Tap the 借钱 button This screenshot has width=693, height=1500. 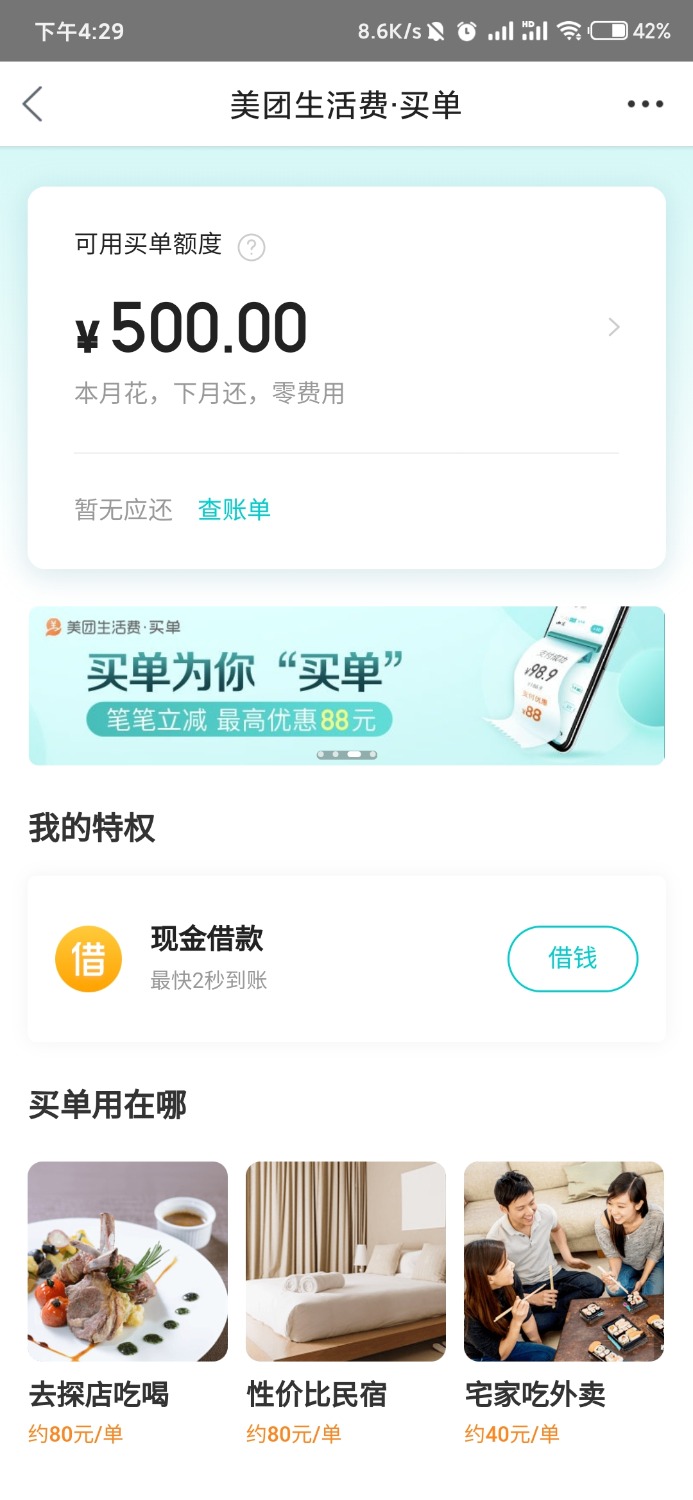coord(572,958)
